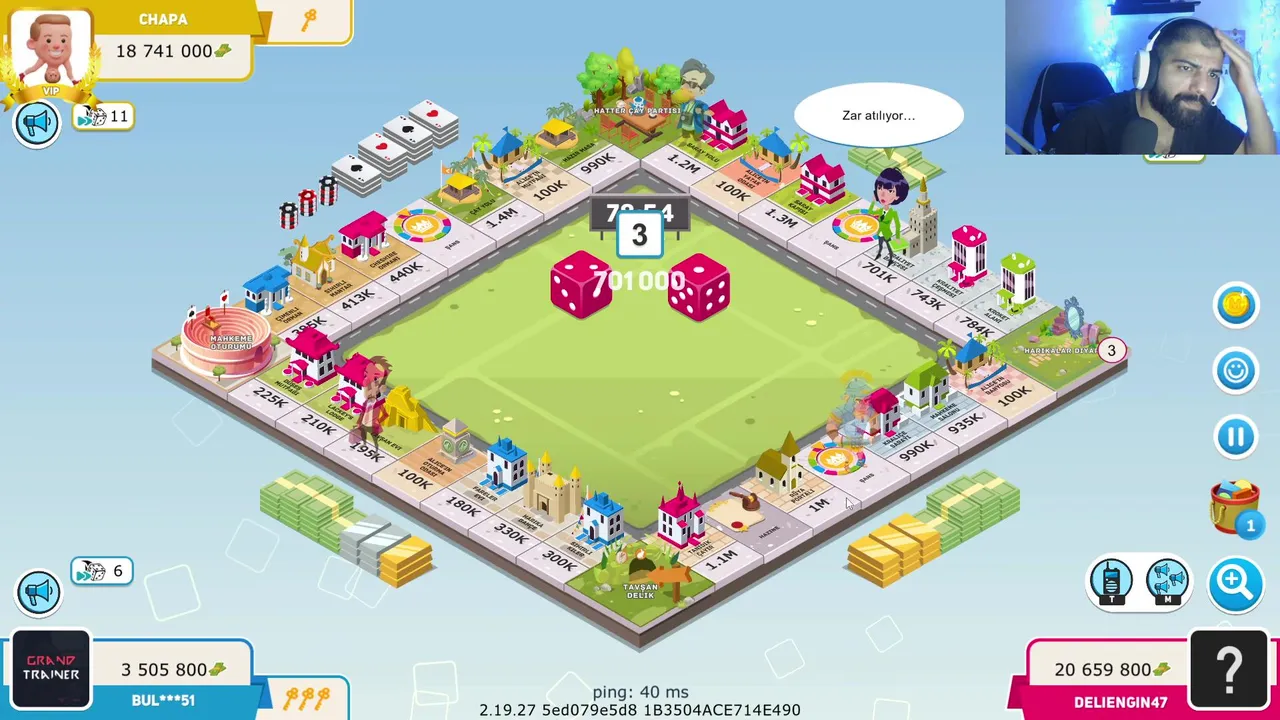Pause the game
This screenshot has width=1280, height=720.
click(1235, 437)
